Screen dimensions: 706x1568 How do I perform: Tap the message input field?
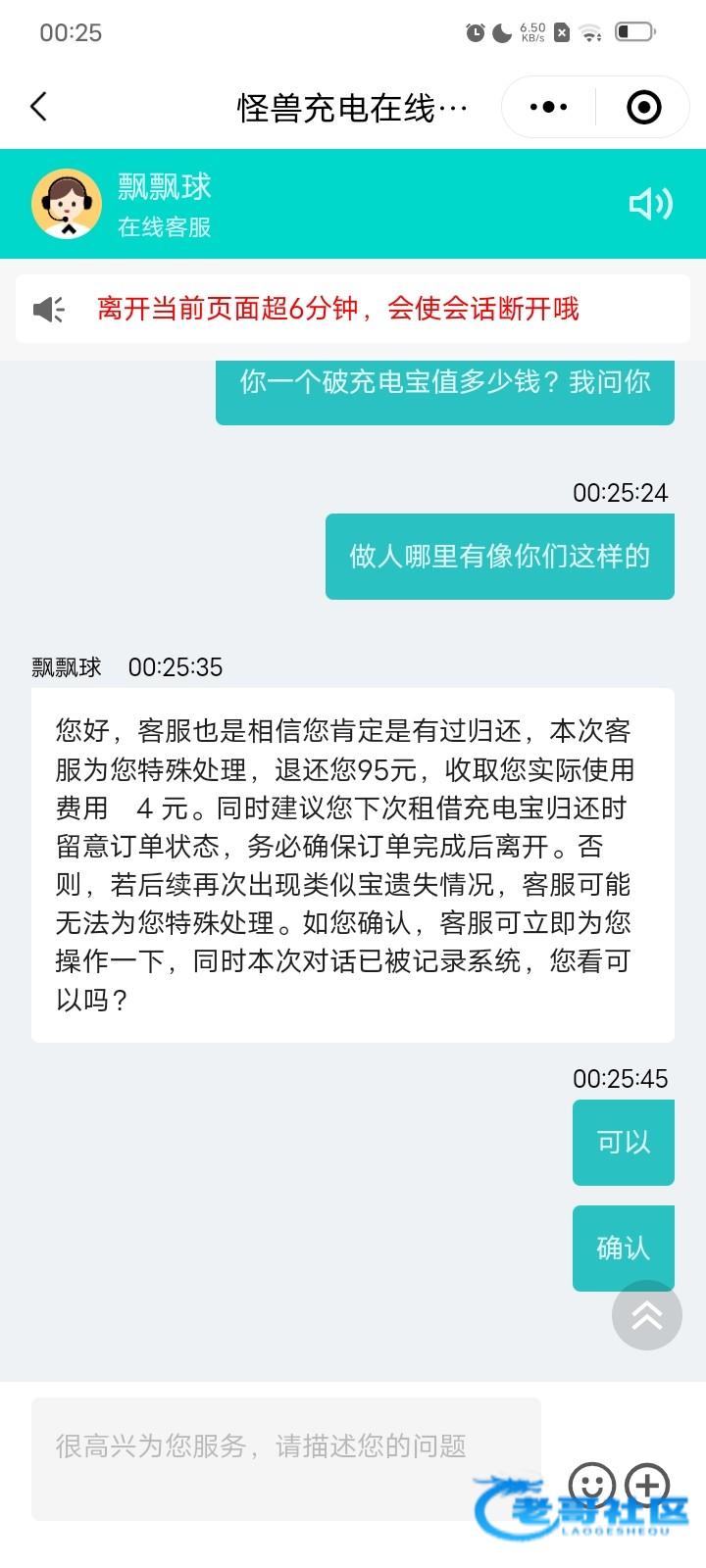click(286, 1458)
